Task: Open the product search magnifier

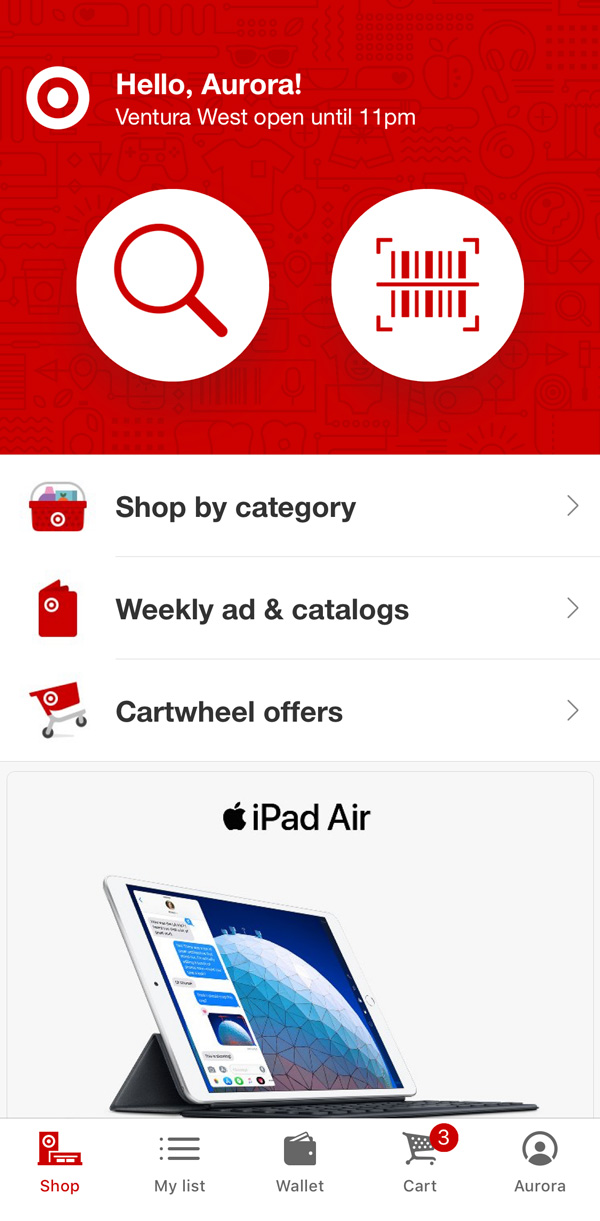Action: click(x=173, y=285)
